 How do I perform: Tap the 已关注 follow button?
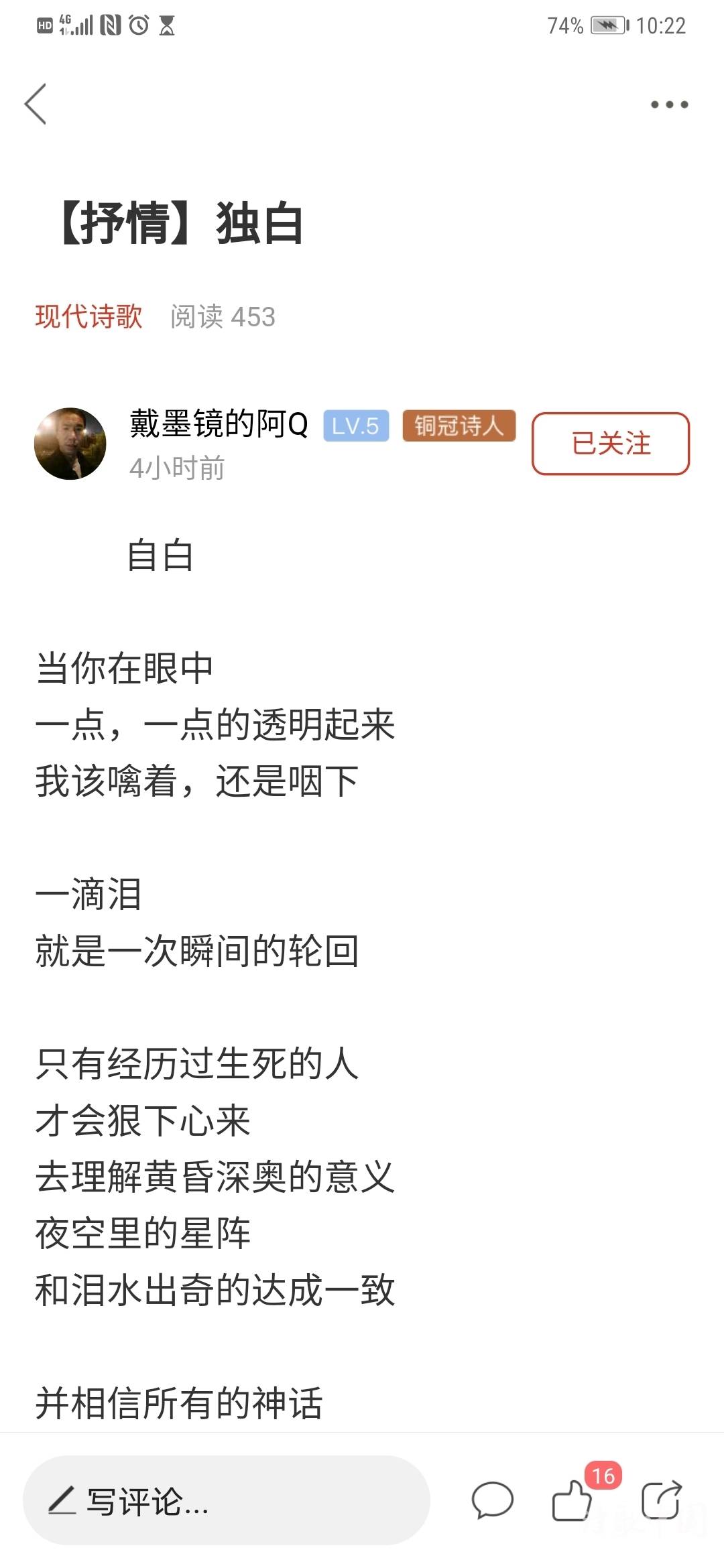[x=610, y=444]
